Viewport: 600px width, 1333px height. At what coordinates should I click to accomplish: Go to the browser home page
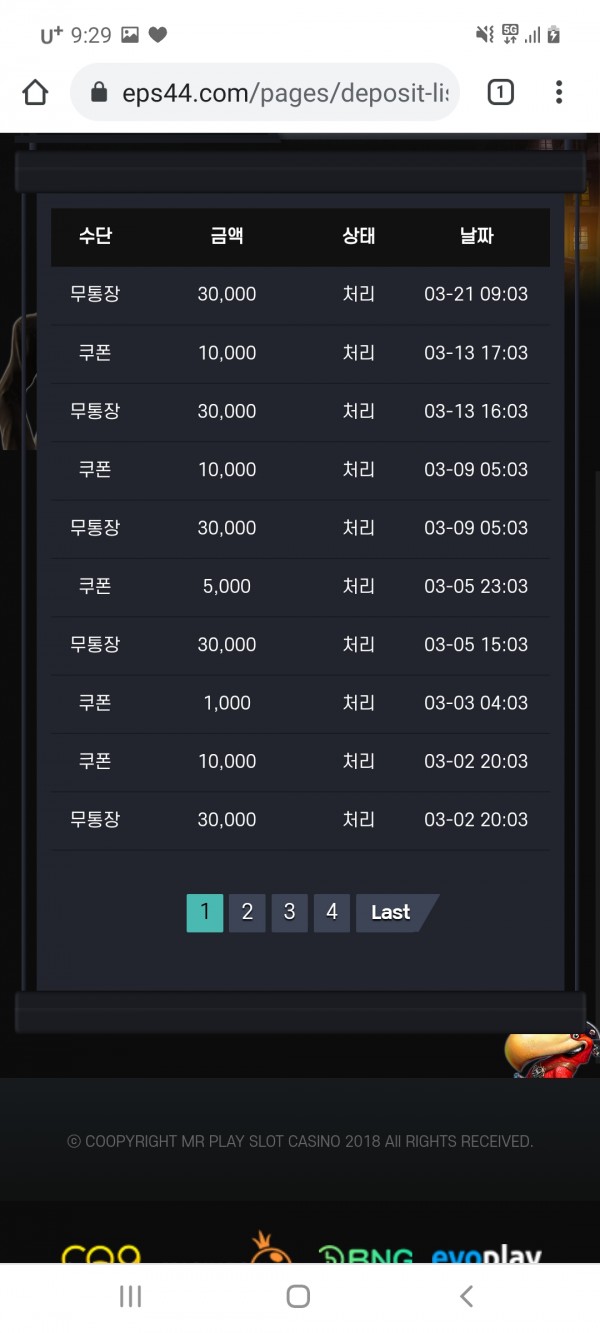pyautogui.click(x=35, y=93)
